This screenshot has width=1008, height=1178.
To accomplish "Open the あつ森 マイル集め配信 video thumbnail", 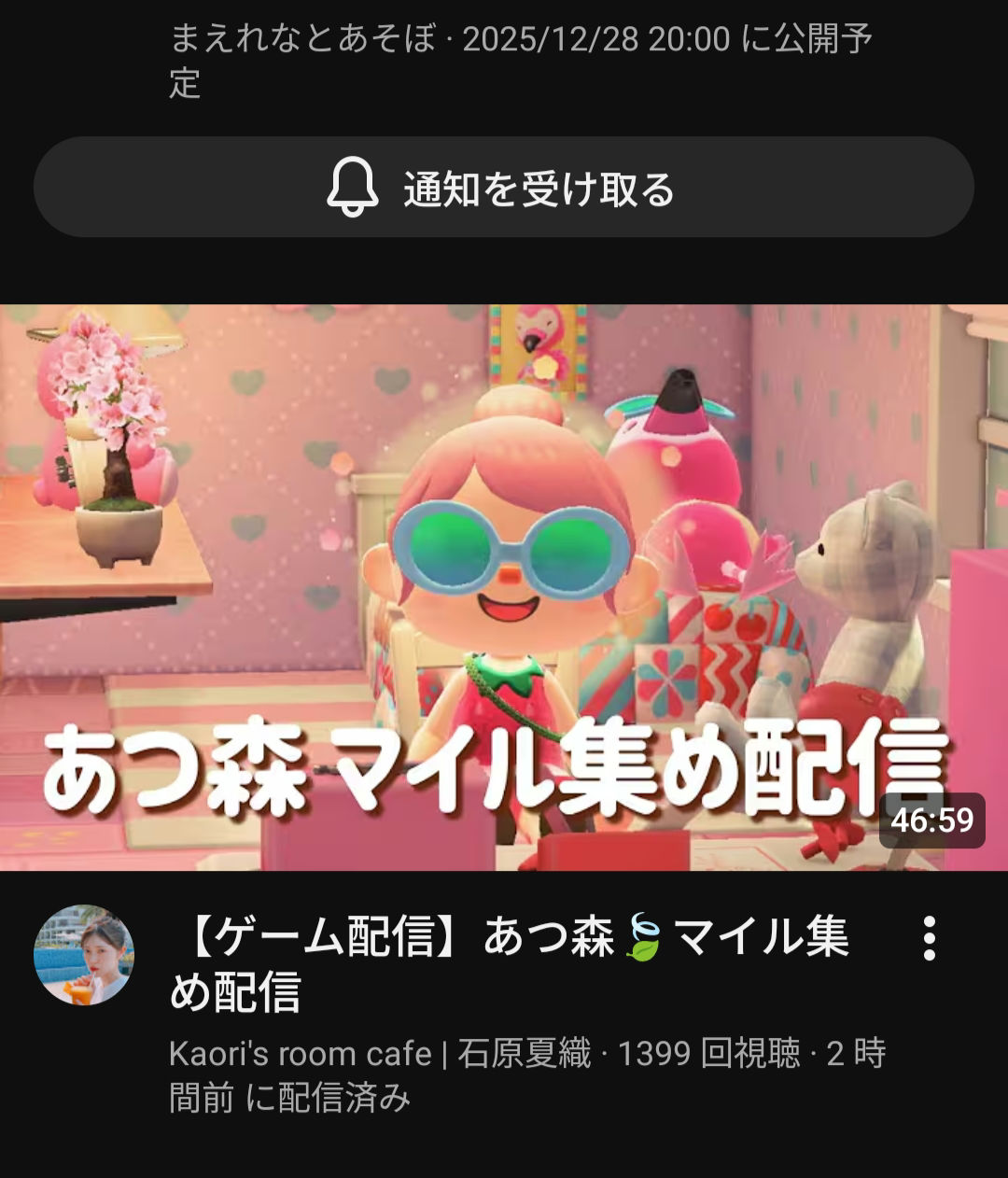I will pos(503,586).
